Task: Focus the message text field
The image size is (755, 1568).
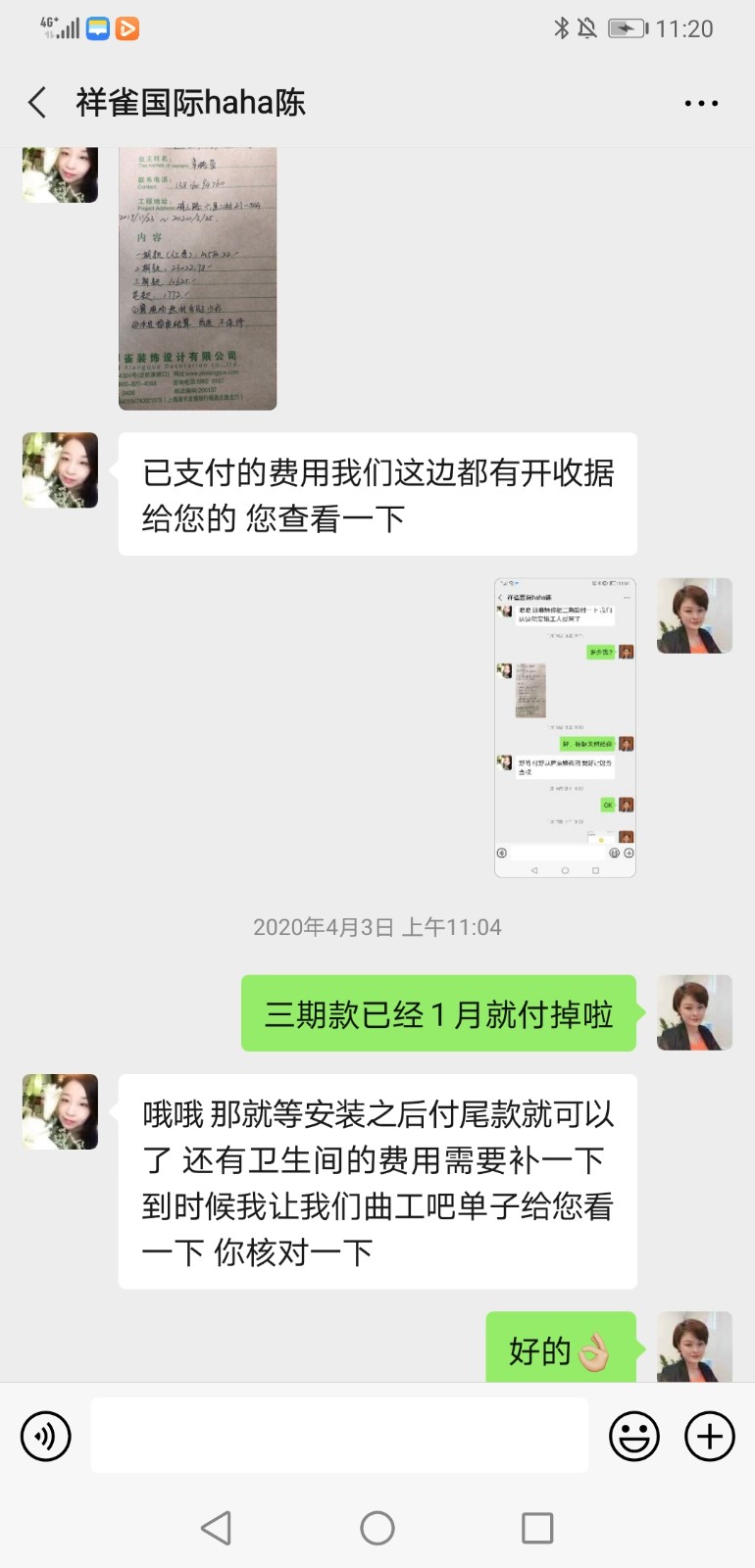Action: click(x=339, y=1436)
